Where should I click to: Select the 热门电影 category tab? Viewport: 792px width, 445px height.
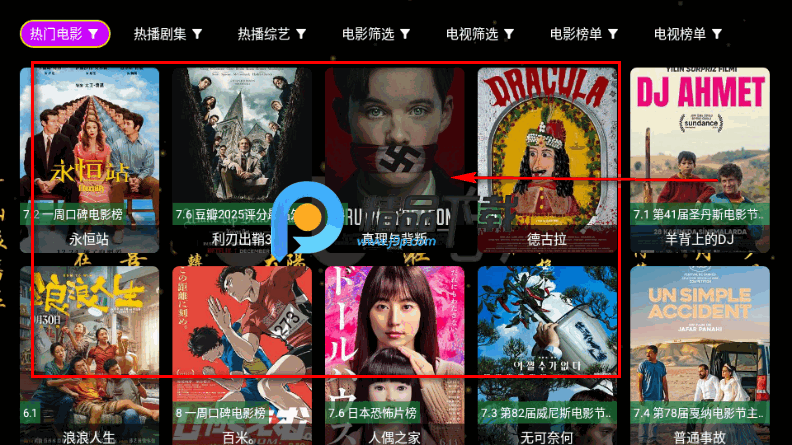pyautogui.click(x=65, y=34)
